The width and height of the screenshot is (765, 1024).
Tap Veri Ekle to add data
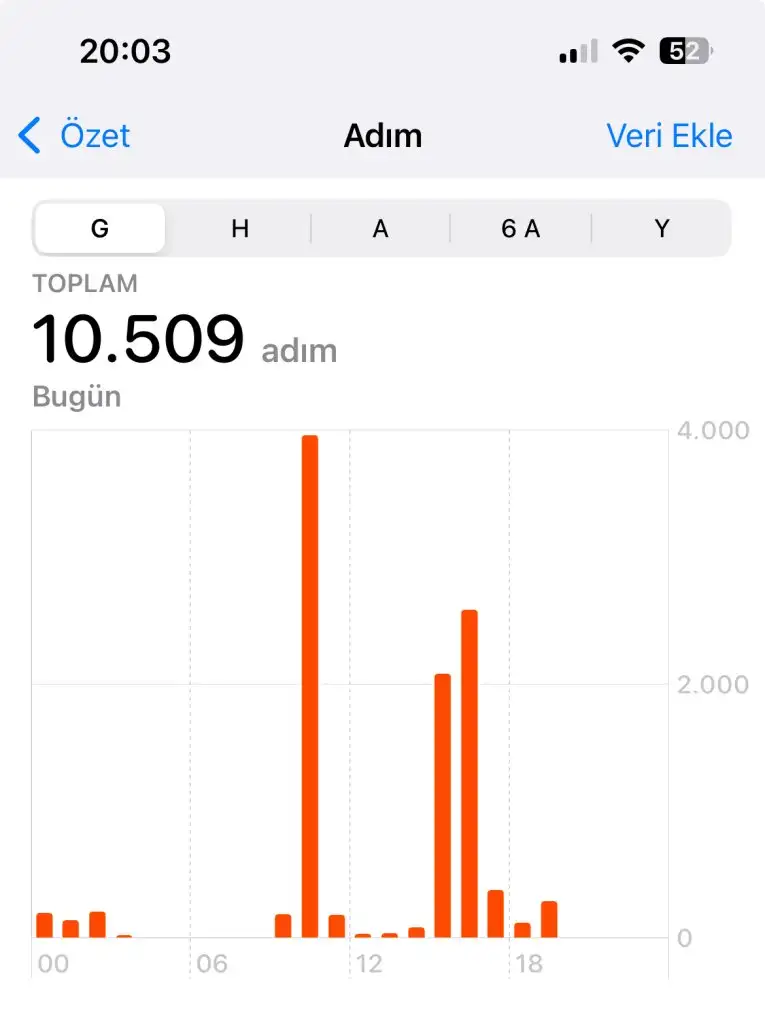click(x=669, y=135)
